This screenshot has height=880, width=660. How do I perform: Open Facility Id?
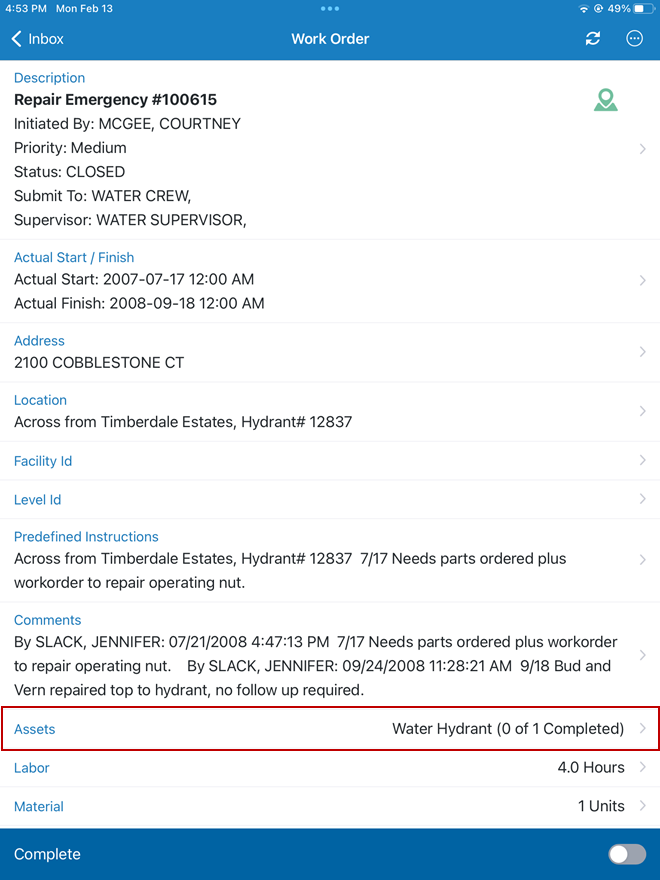[x=330, y=461]
